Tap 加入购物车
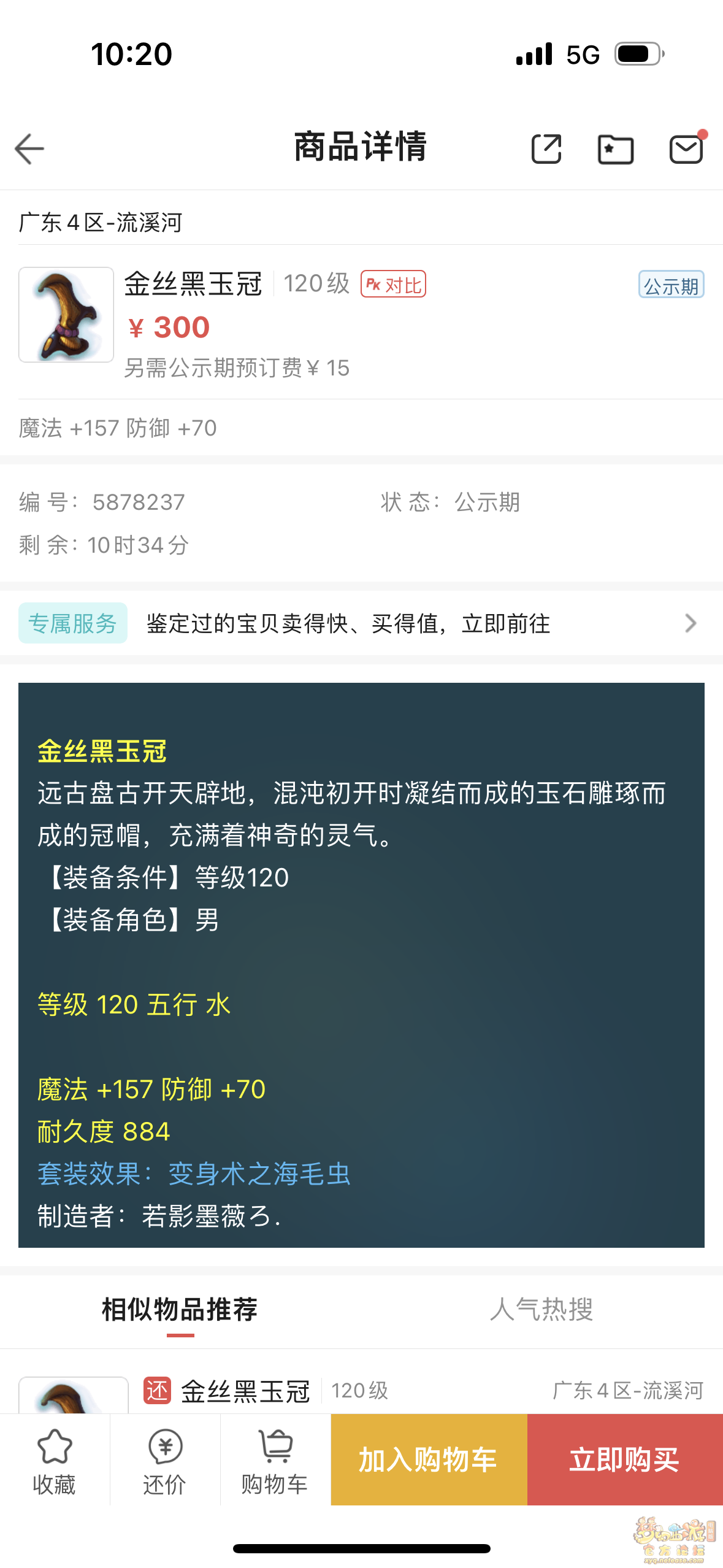The width and height of the screenshot is (723, 1568). coord(429,1460)
